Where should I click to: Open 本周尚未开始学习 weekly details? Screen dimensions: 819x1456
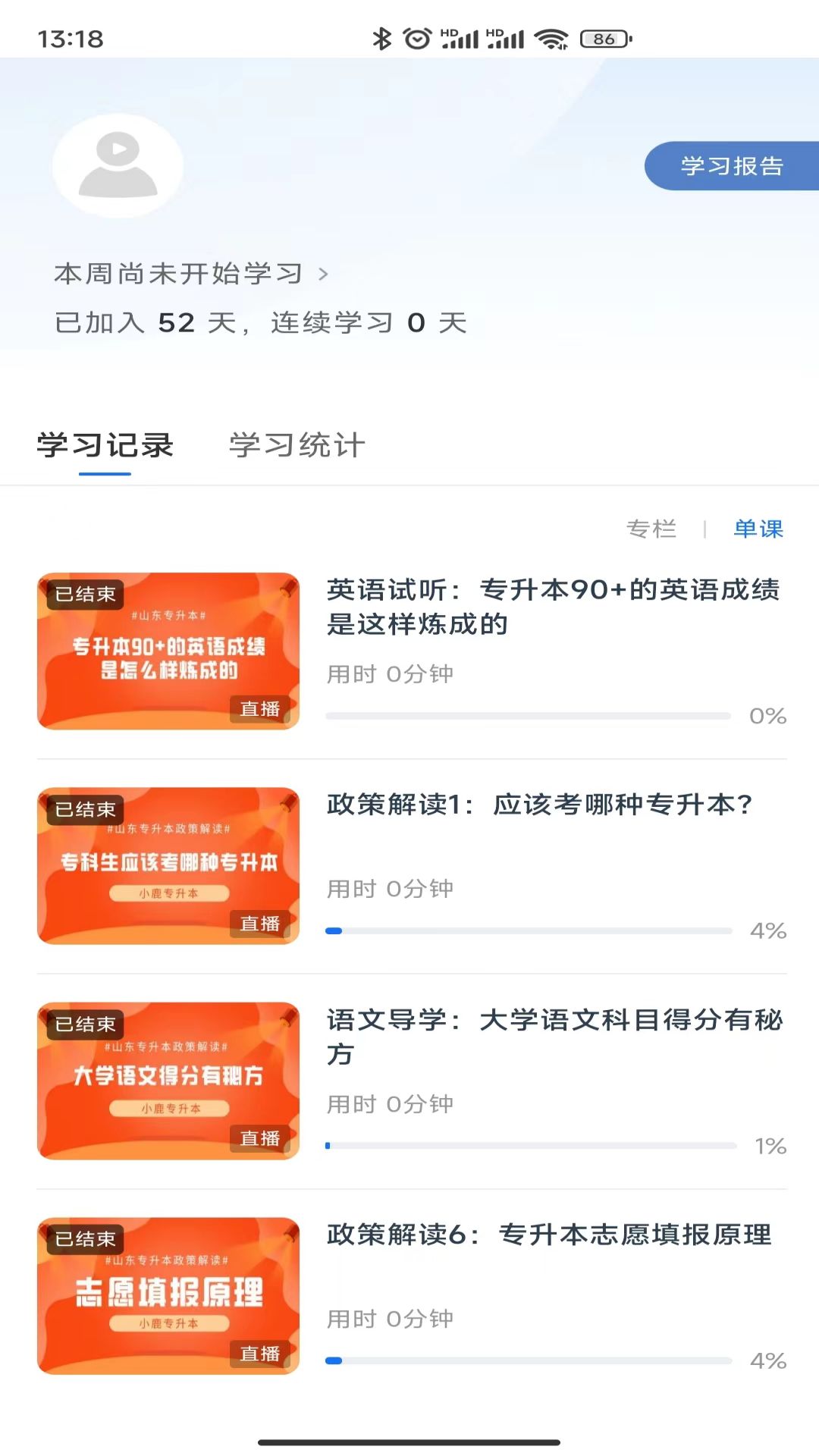[191, 274]
